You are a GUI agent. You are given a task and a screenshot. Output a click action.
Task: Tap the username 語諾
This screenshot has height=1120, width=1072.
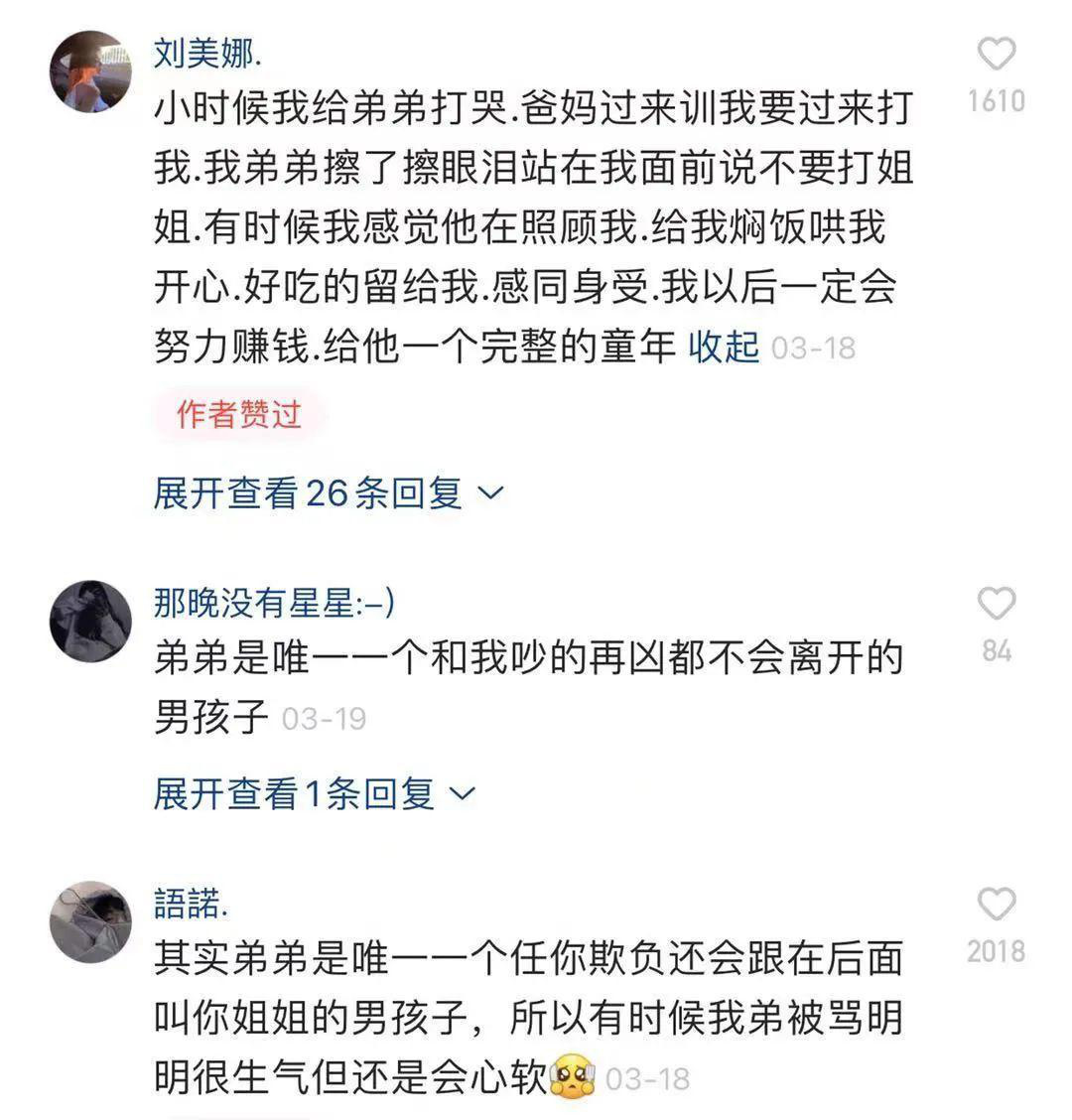[192, 904]
